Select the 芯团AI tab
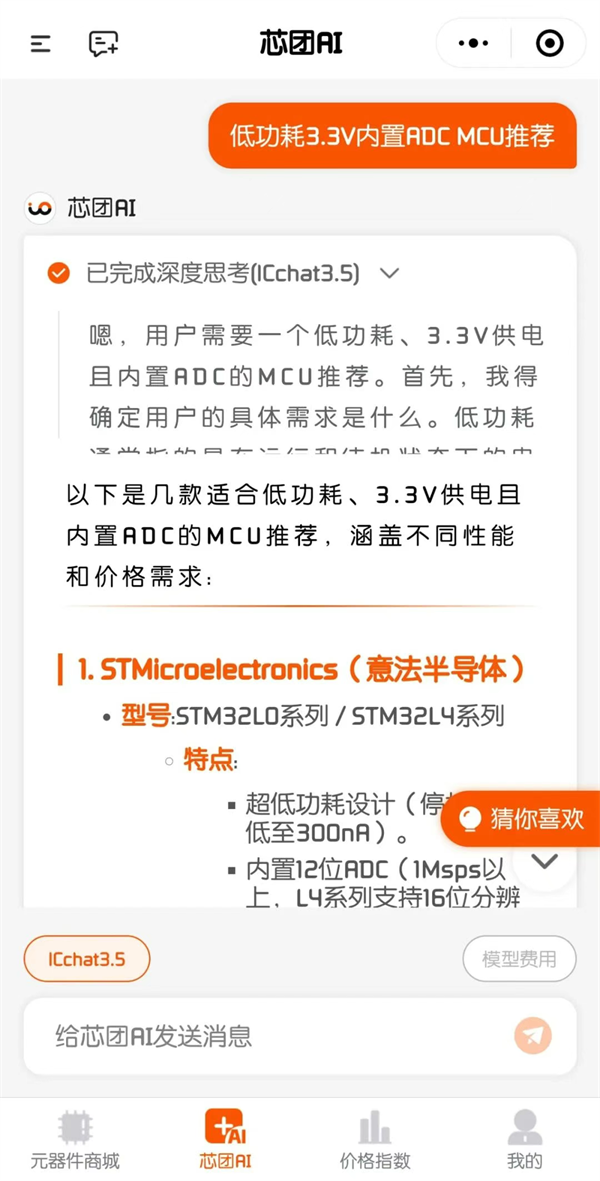Viewport: 600px width, 1181px height. (225, 1138)
